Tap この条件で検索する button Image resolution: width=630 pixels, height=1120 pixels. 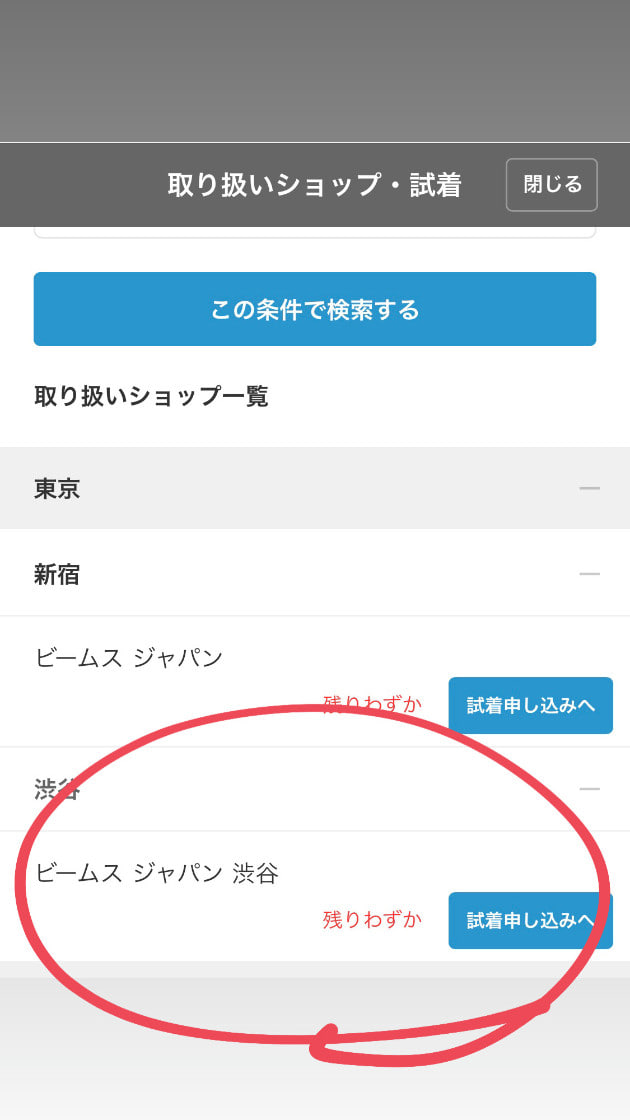pyautogui.click(x=315, y=309)
